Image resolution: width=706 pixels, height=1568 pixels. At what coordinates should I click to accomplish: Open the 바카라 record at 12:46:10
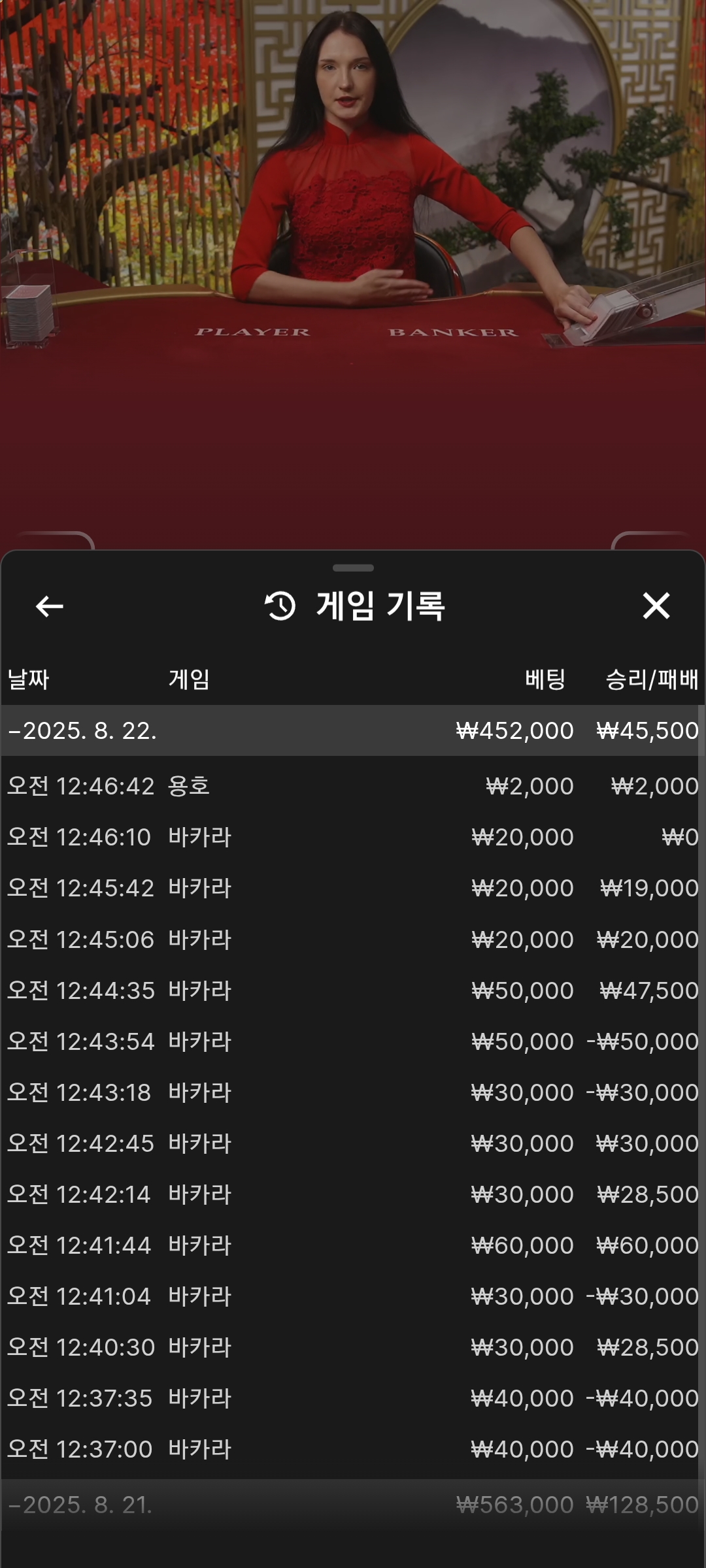point(353,837)
